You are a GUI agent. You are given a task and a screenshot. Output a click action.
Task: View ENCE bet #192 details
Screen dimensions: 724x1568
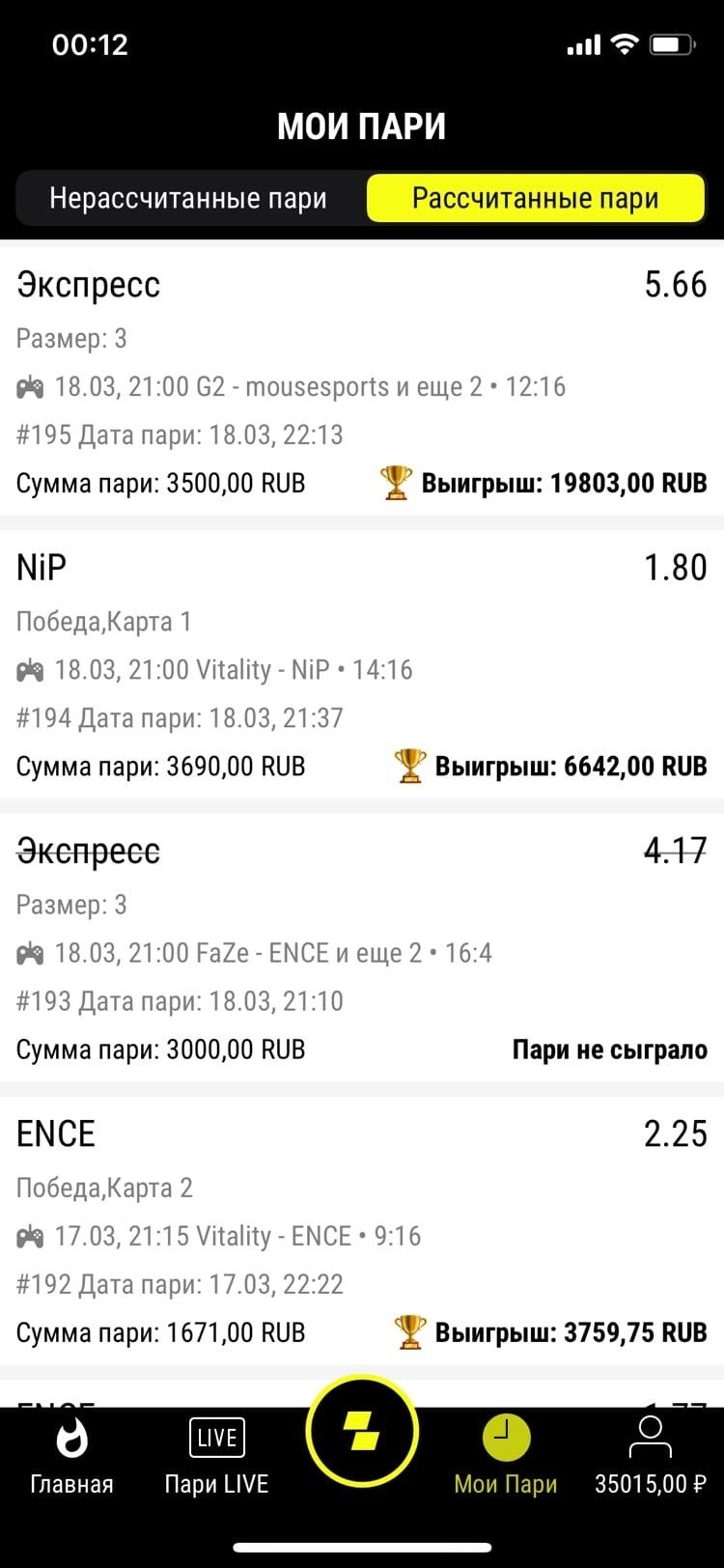pyautogui.click(x=362, y=1234)
